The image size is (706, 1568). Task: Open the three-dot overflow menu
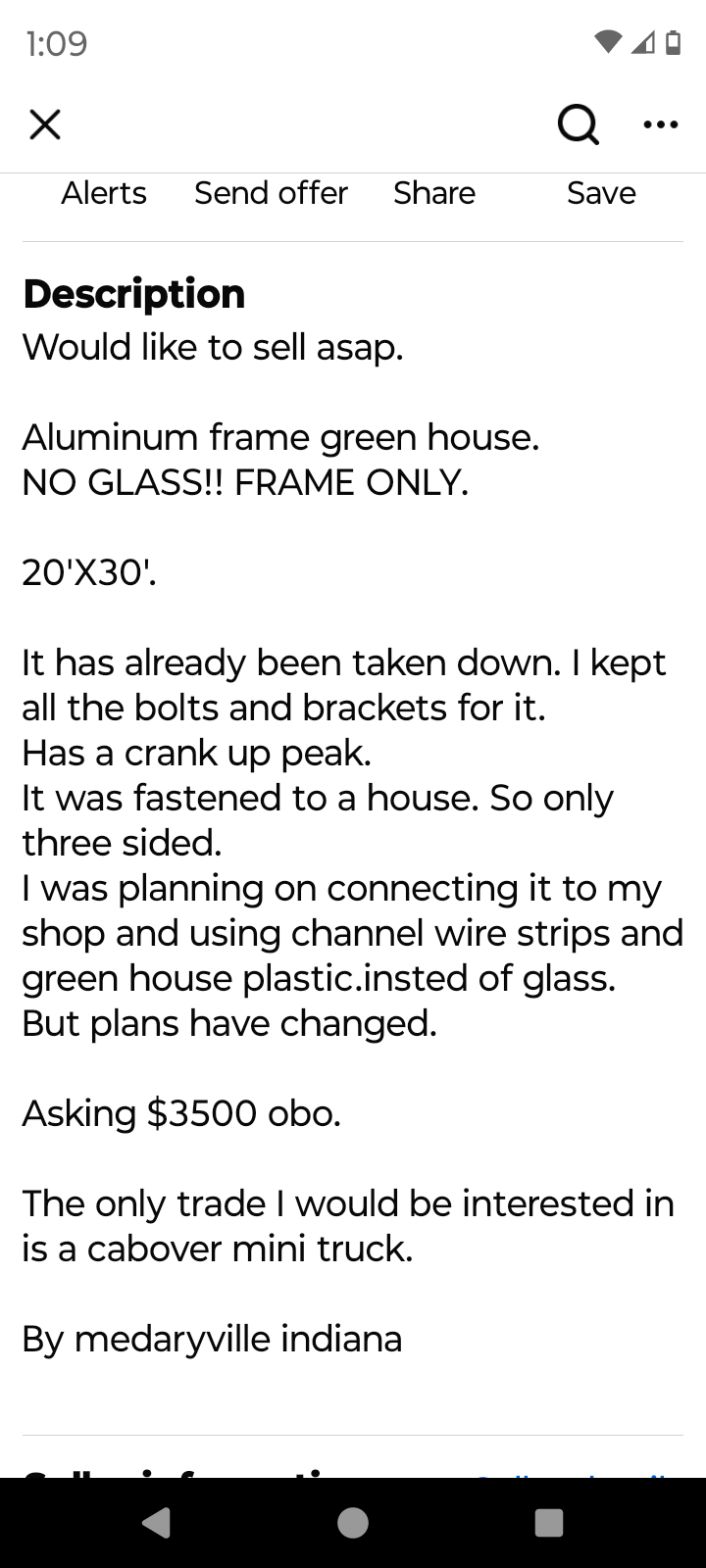[x=661, y=124]
